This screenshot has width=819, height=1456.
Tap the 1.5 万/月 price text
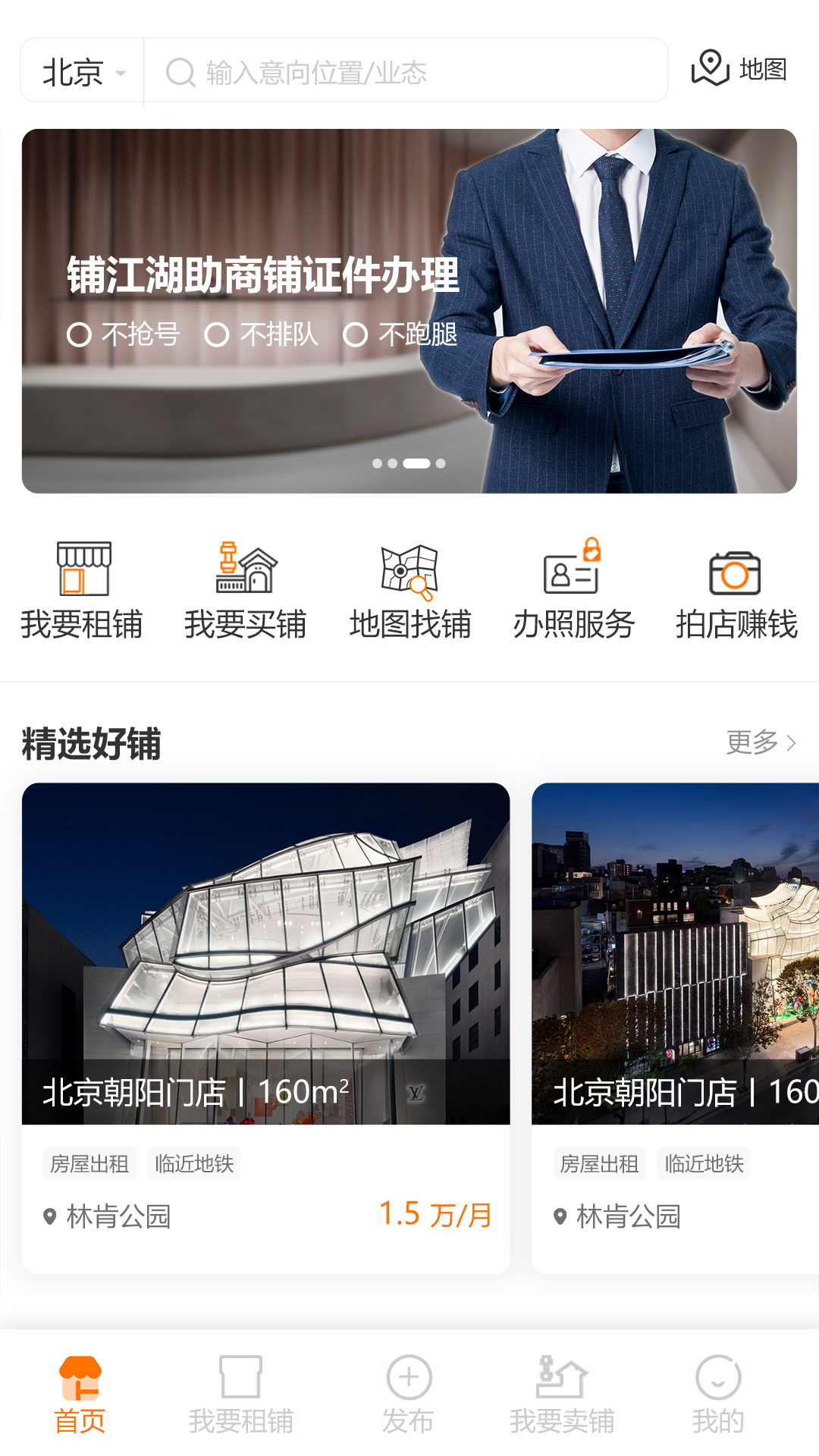pos(434,1217)
